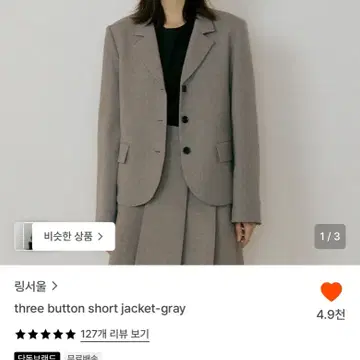Viewport: 360px width, 360px height.
Task: Open the 링서울 brand page
Action: 36,286
